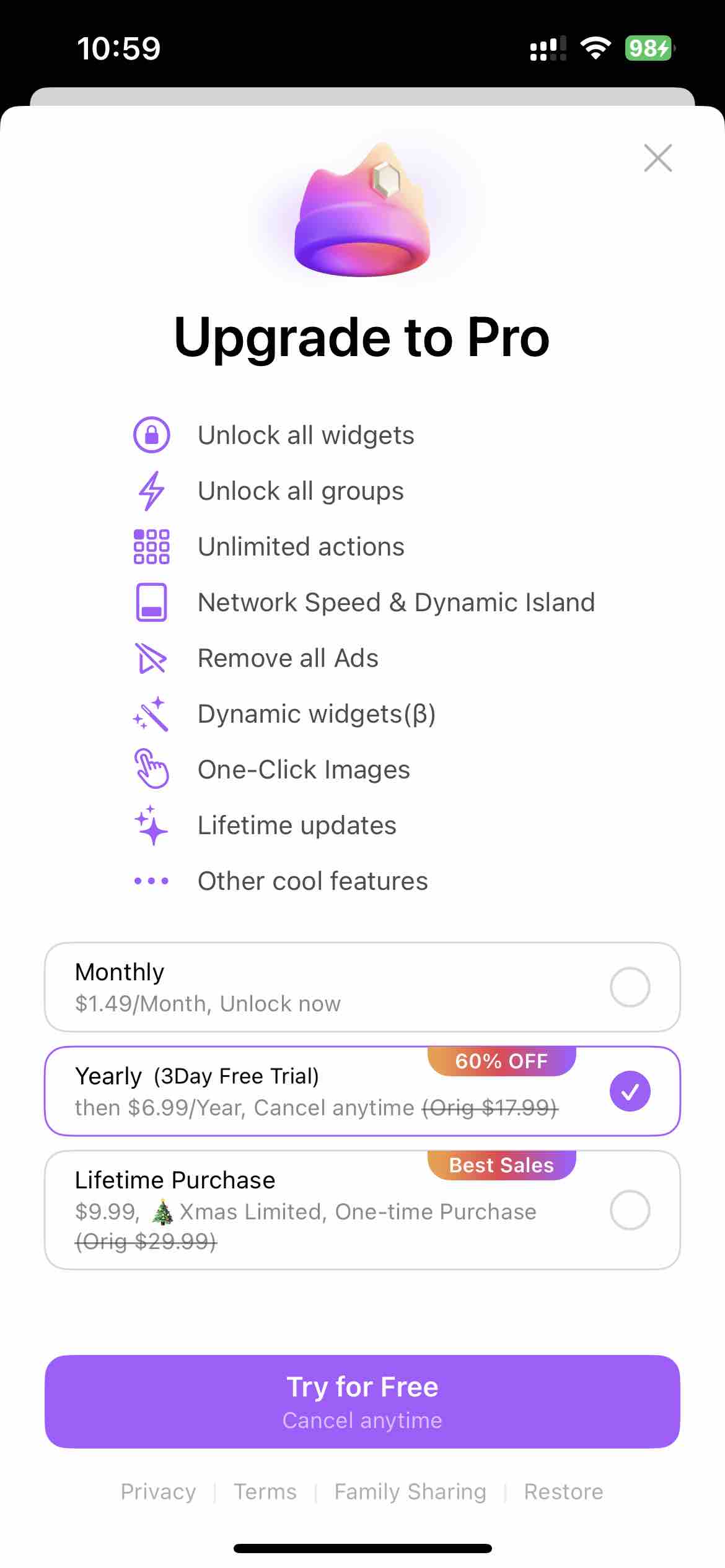The image size is (725, 1568).
Task: Deselect the Yearly plan checkmark
Action: pos(630,1091)
